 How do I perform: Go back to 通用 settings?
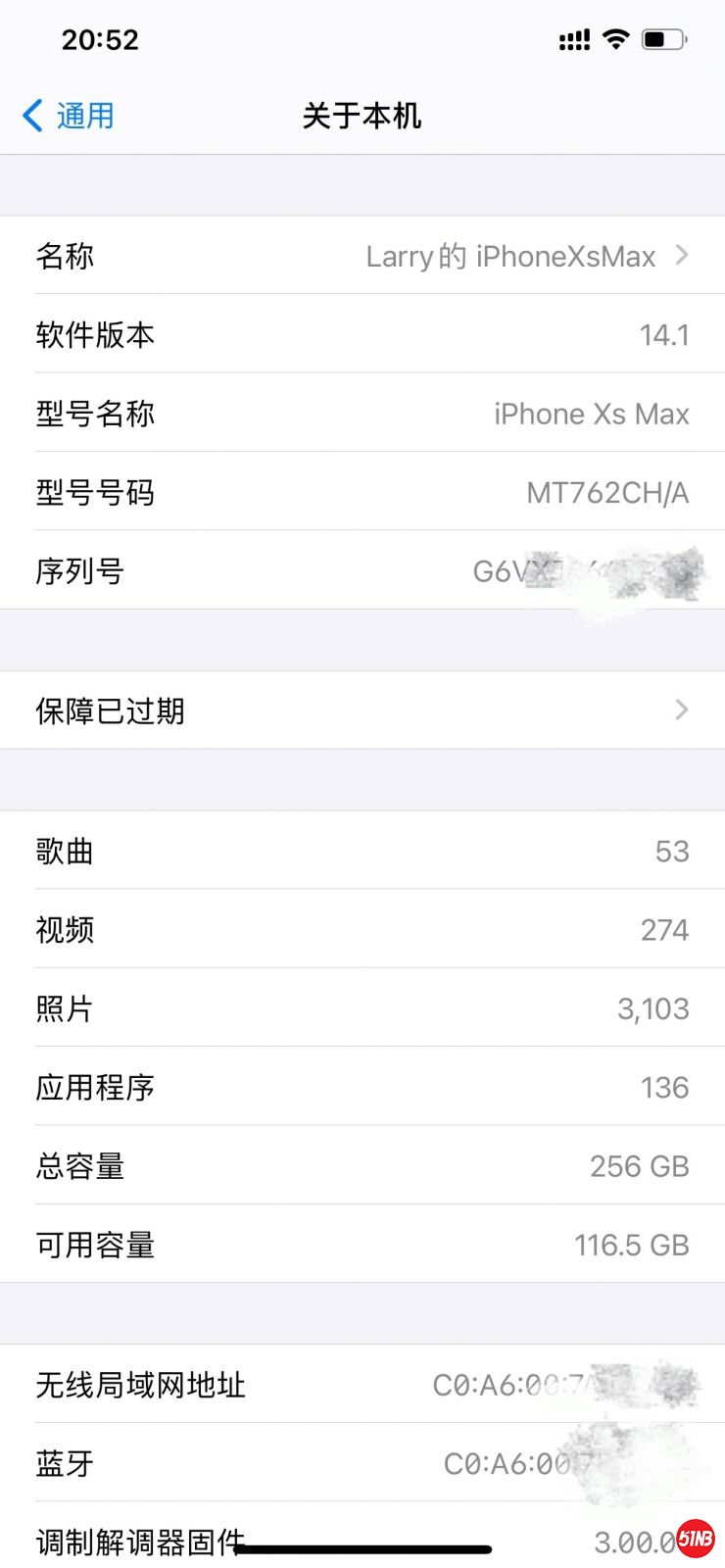(x=69, y=116)
